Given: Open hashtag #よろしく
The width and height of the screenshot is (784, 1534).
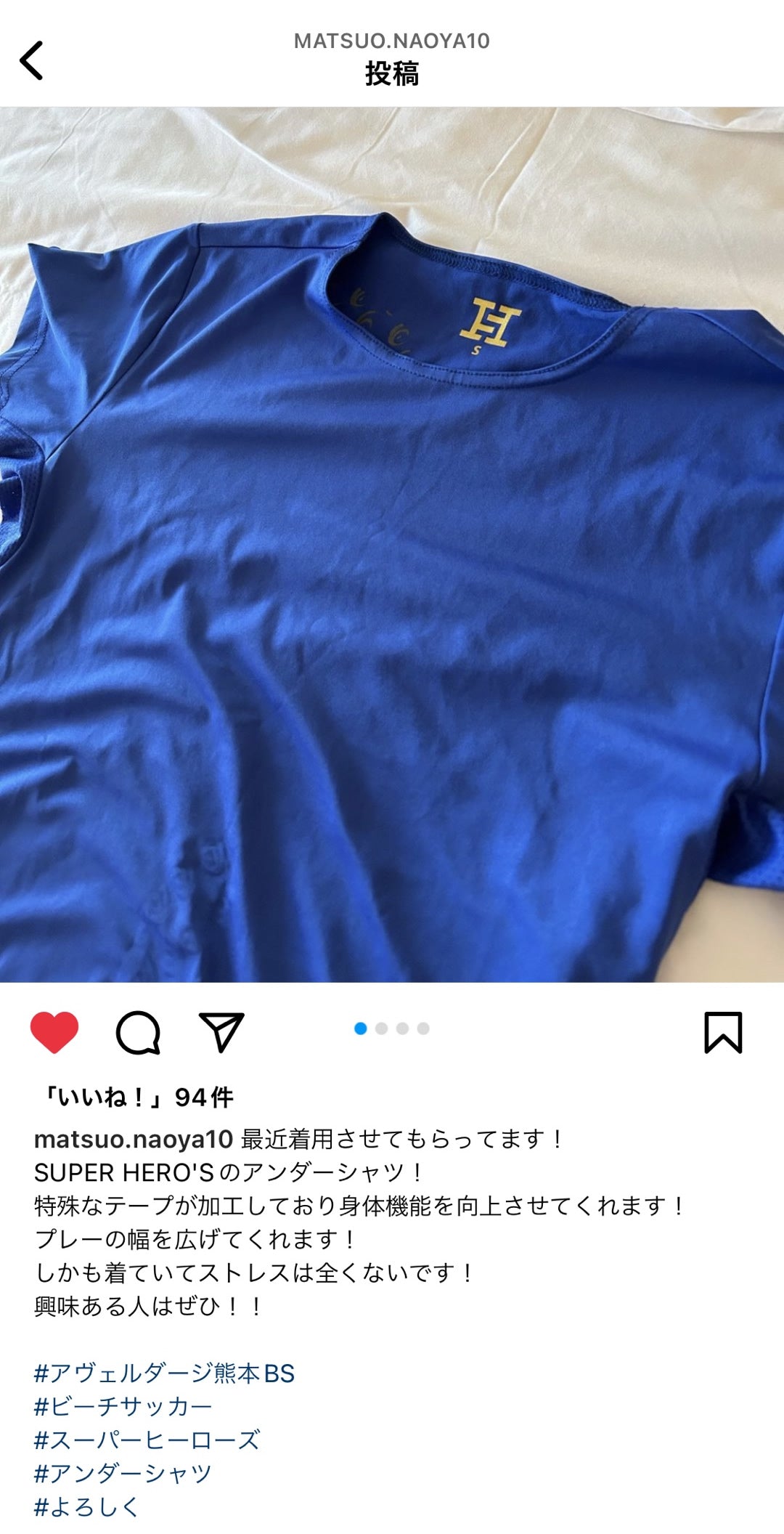Looking at the screenshot, I should (86, 1507).
